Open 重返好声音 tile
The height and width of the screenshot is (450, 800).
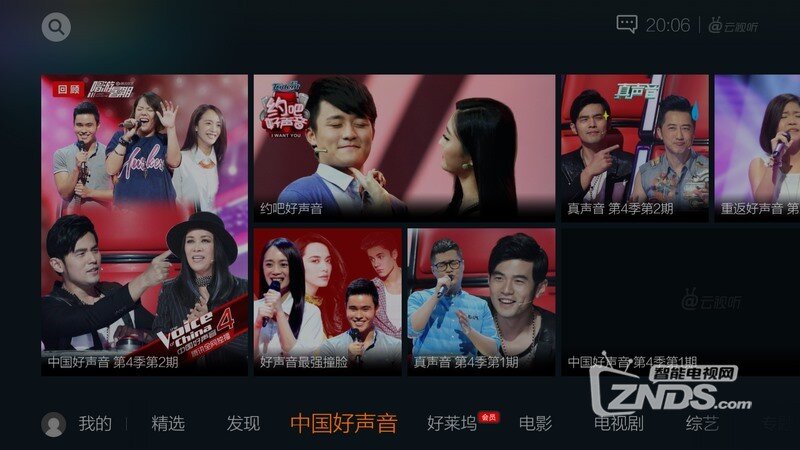coord(758,147)
